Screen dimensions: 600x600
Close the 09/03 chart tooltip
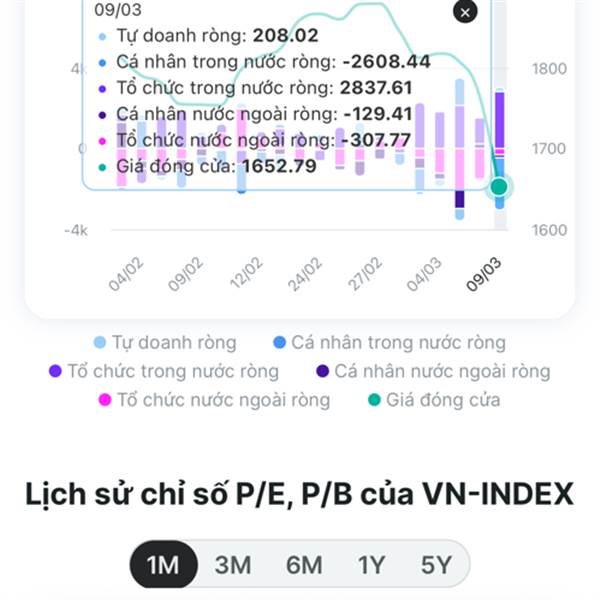pos(466,11)
